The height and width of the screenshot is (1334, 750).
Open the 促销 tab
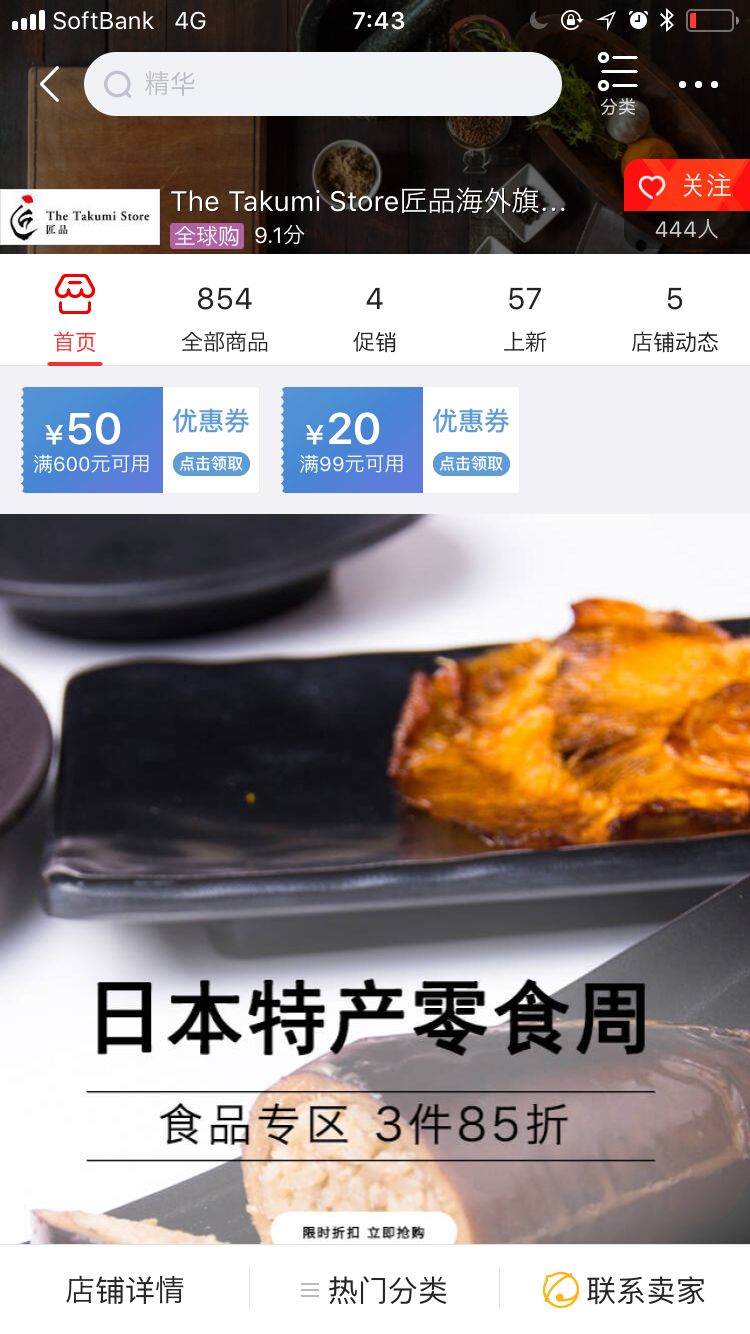tap(375, 315)
